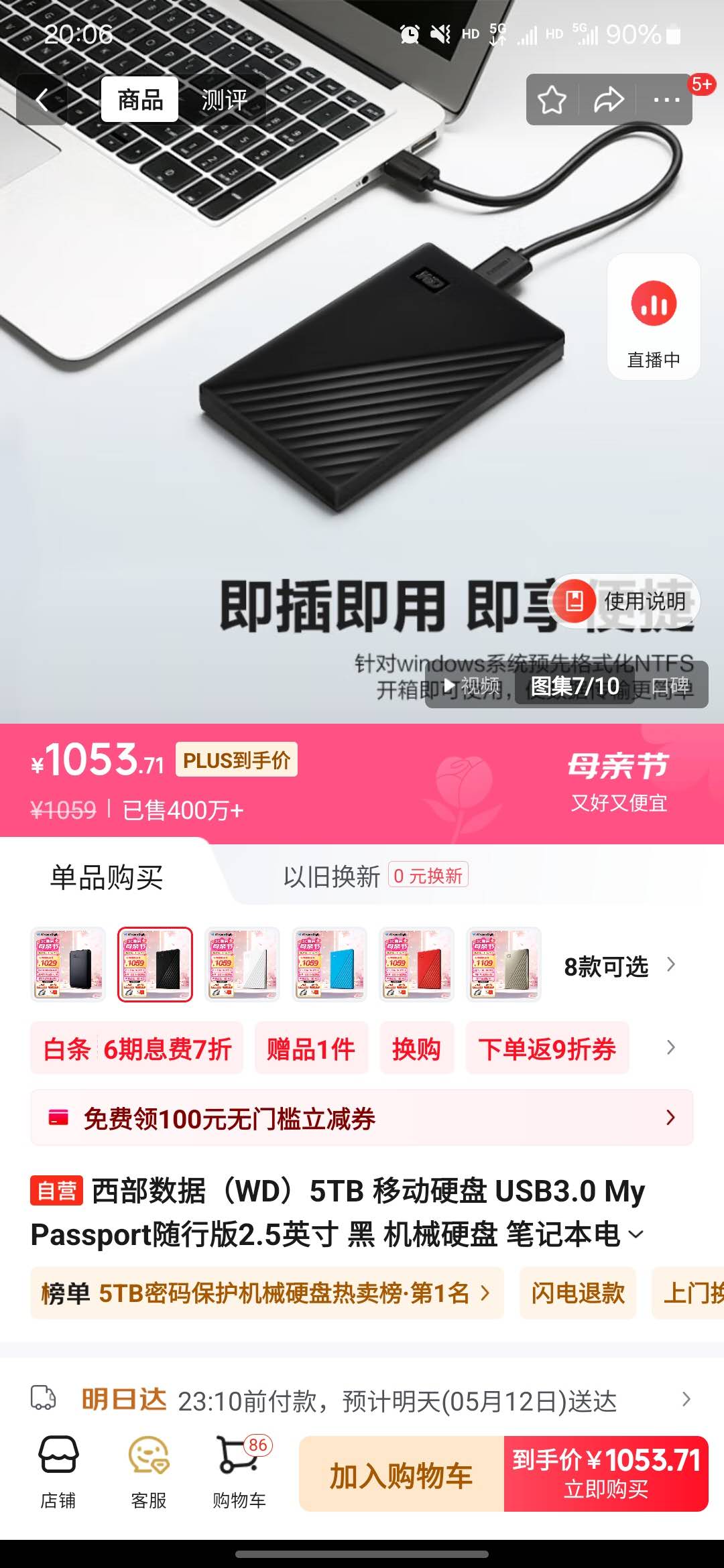Contact 客服 customer service
The width and height of the screenshot is (724, 1568).
coord(149,1472)
